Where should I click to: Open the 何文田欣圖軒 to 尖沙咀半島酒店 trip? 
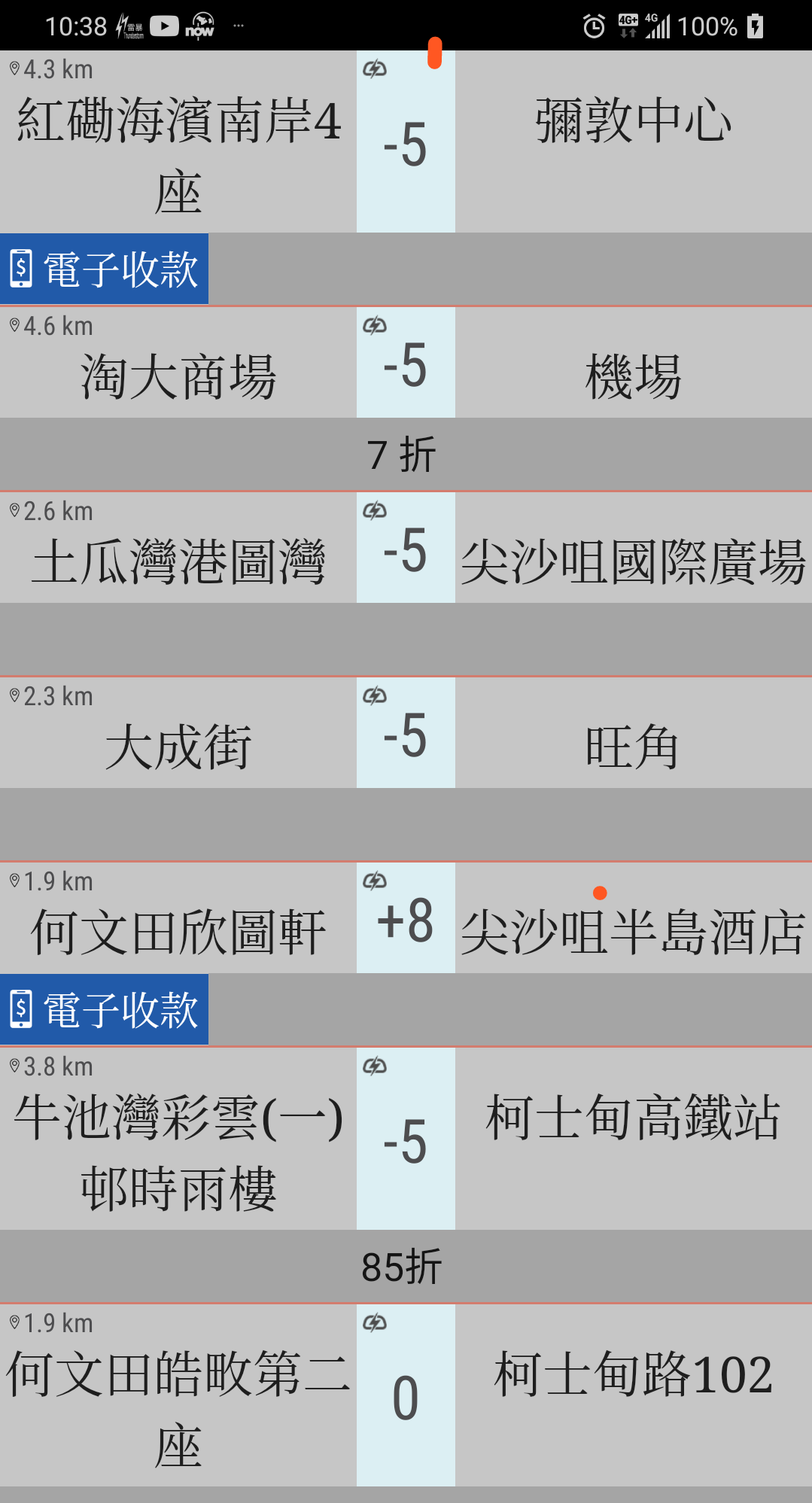(x=406, y=954)
